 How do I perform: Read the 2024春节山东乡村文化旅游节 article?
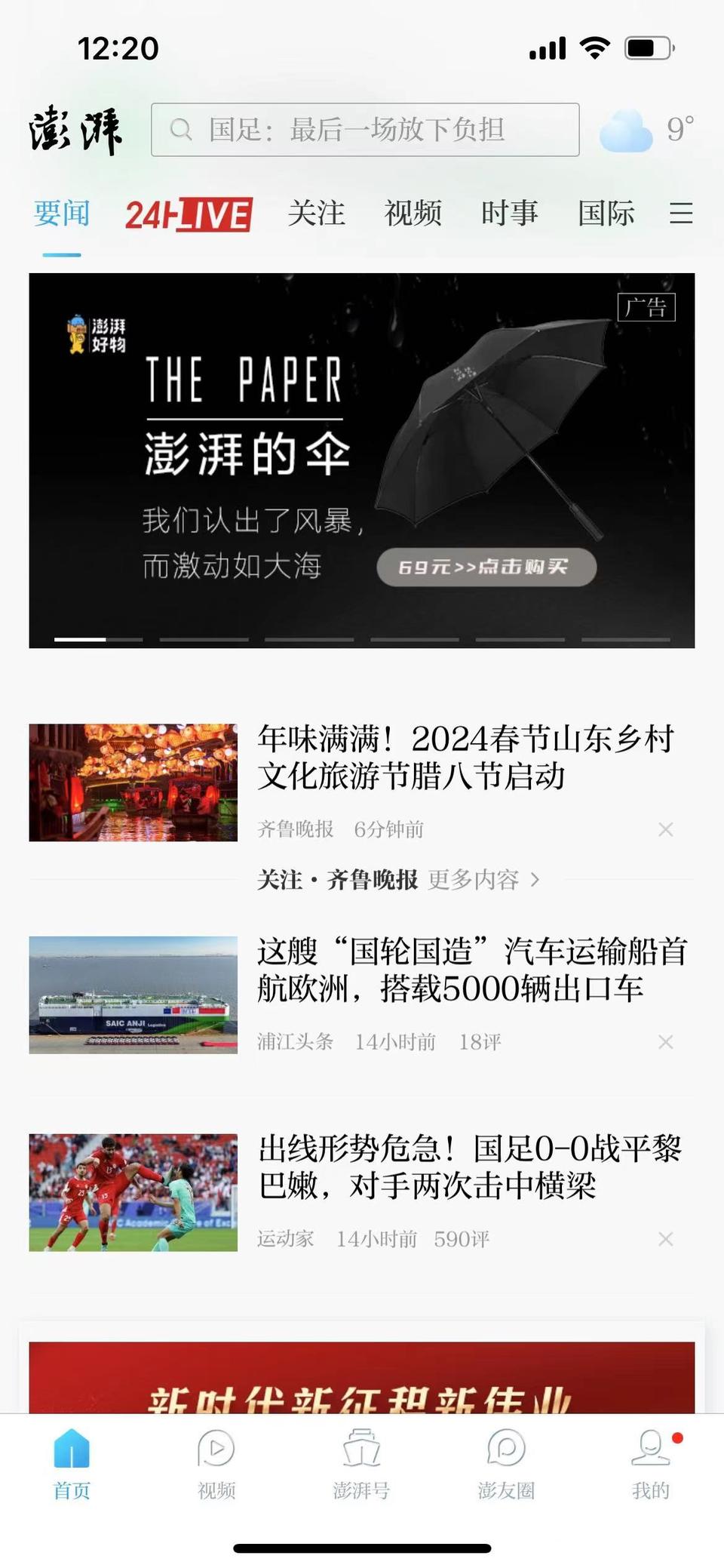465,757
